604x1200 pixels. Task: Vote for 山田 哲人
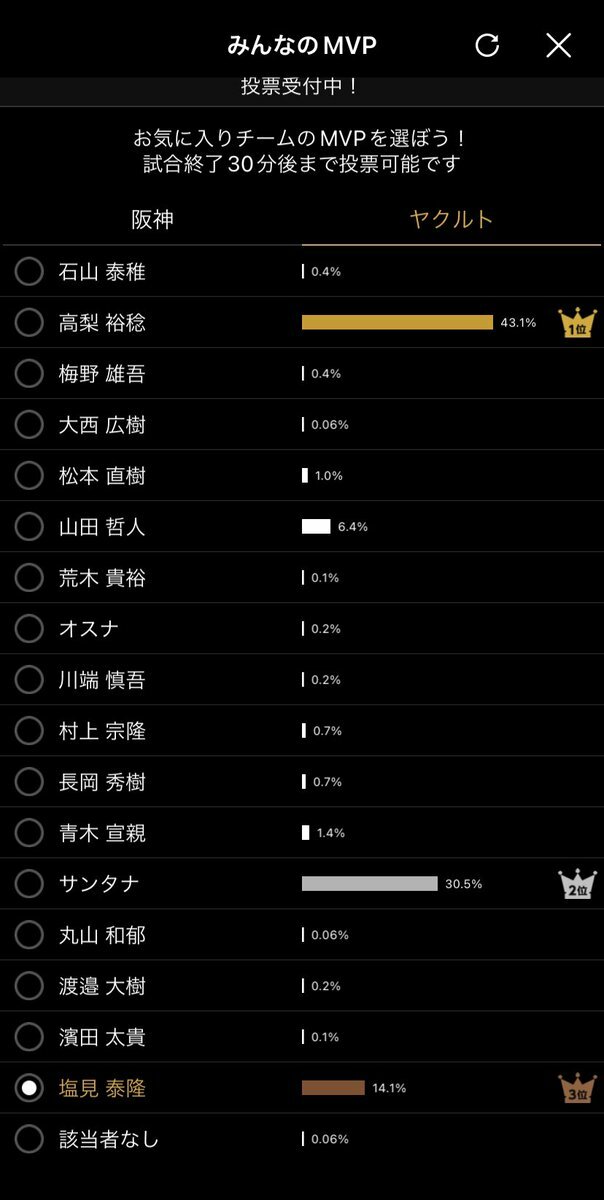[30, 526]
